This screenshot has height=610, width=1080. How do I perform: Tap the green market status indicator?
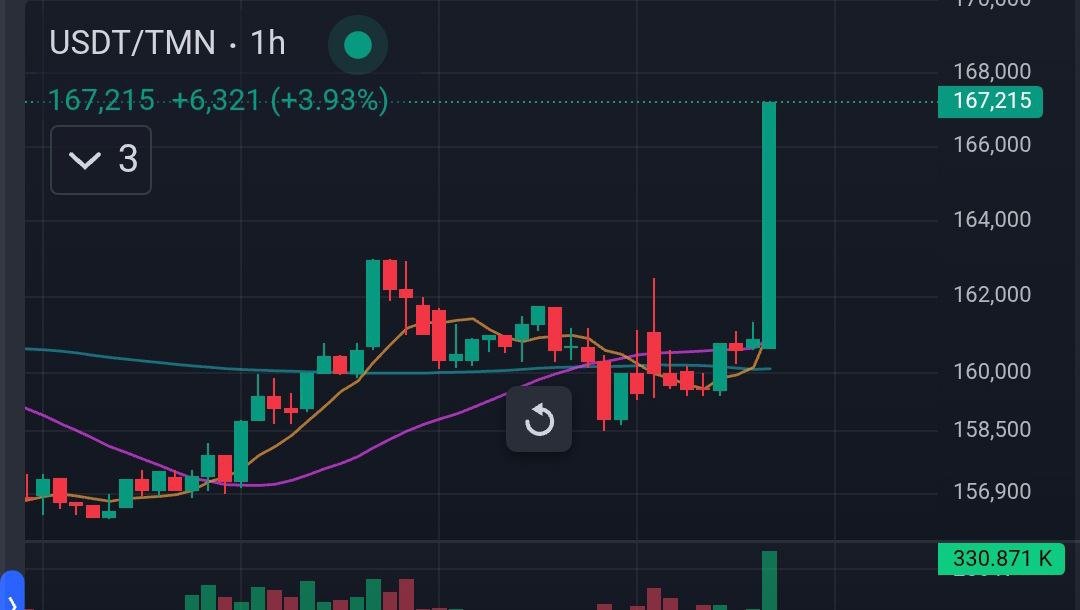click(x=357, y=45)
